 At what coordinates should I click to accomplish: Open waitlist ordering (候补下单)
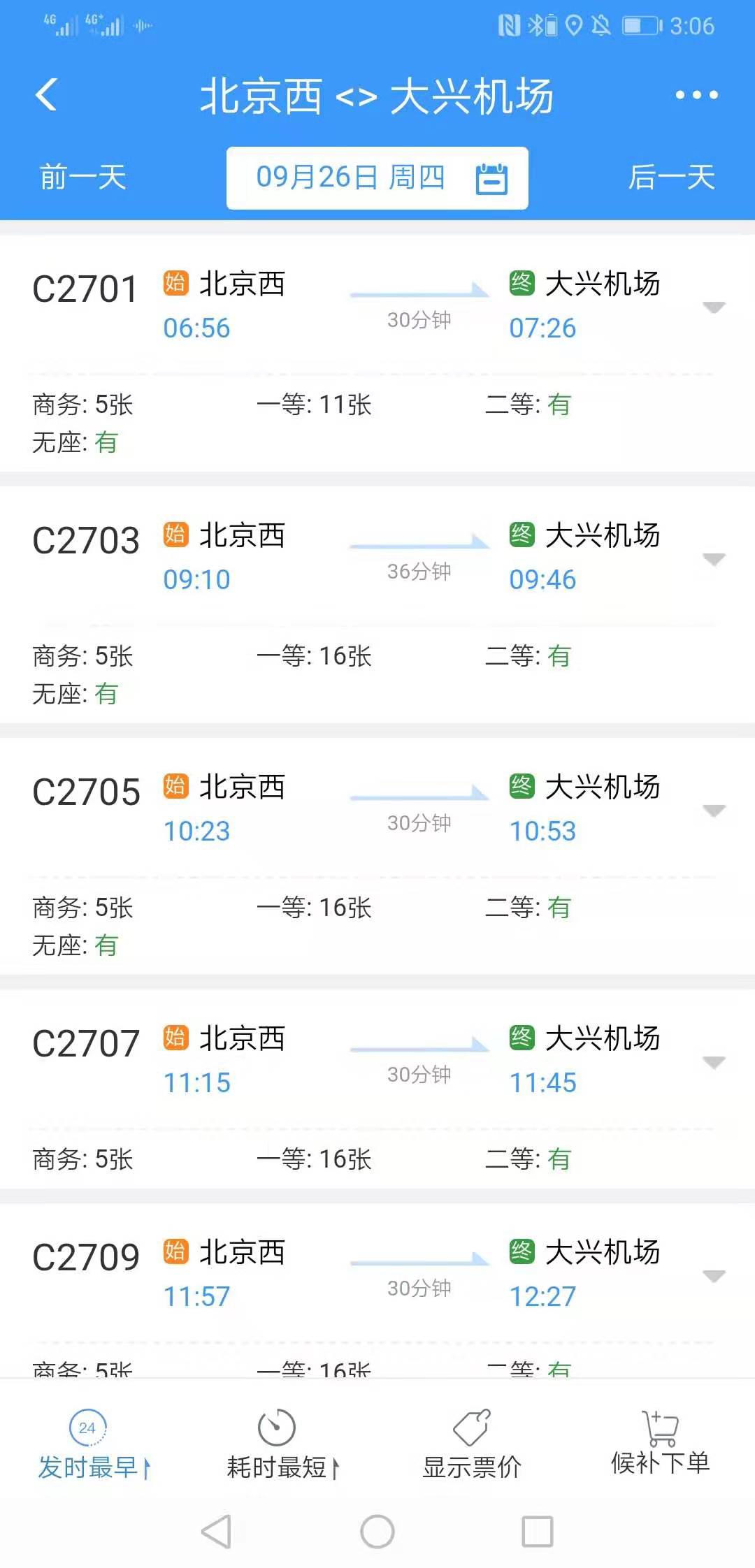[660, 1444]
